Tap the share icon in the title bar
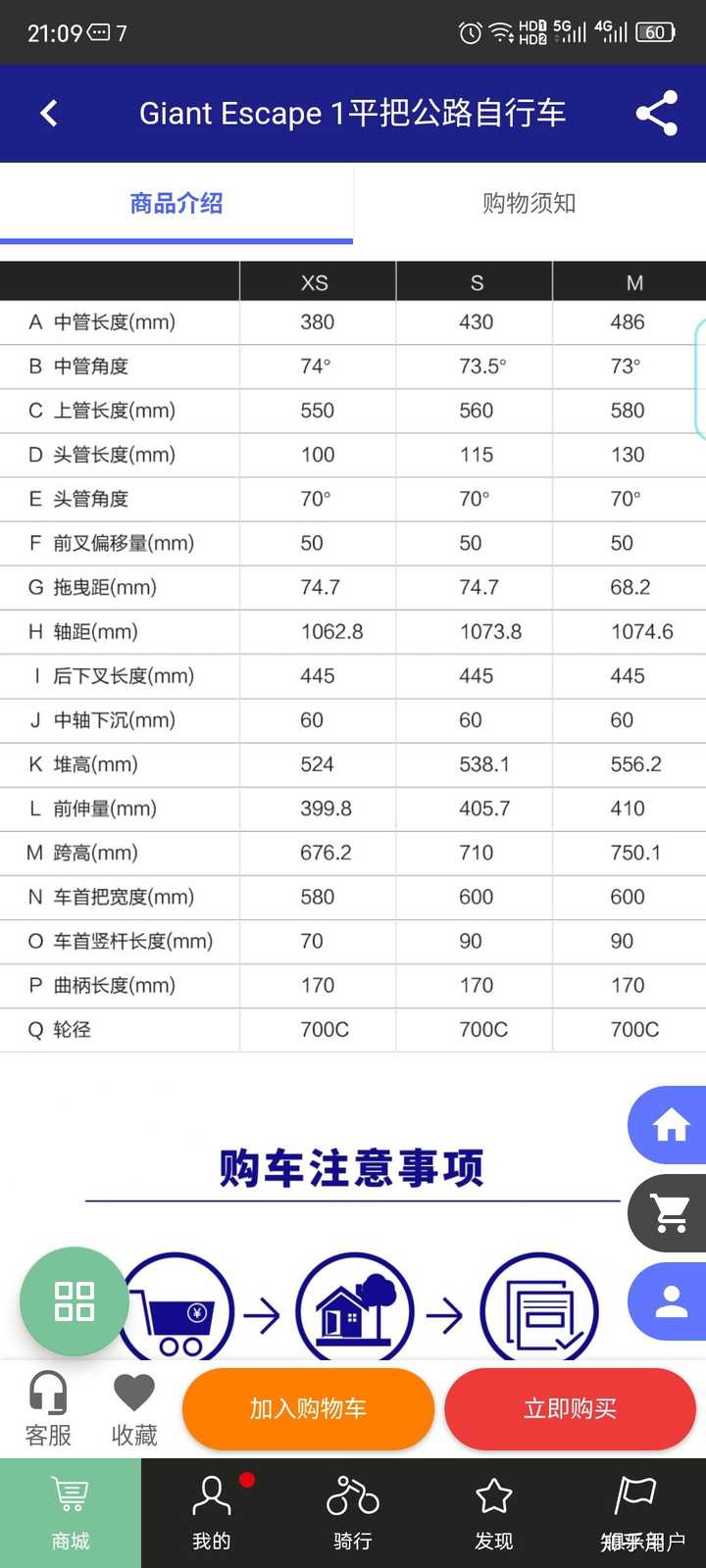The height and width of the screenshot is (1568, 706). 656,113
